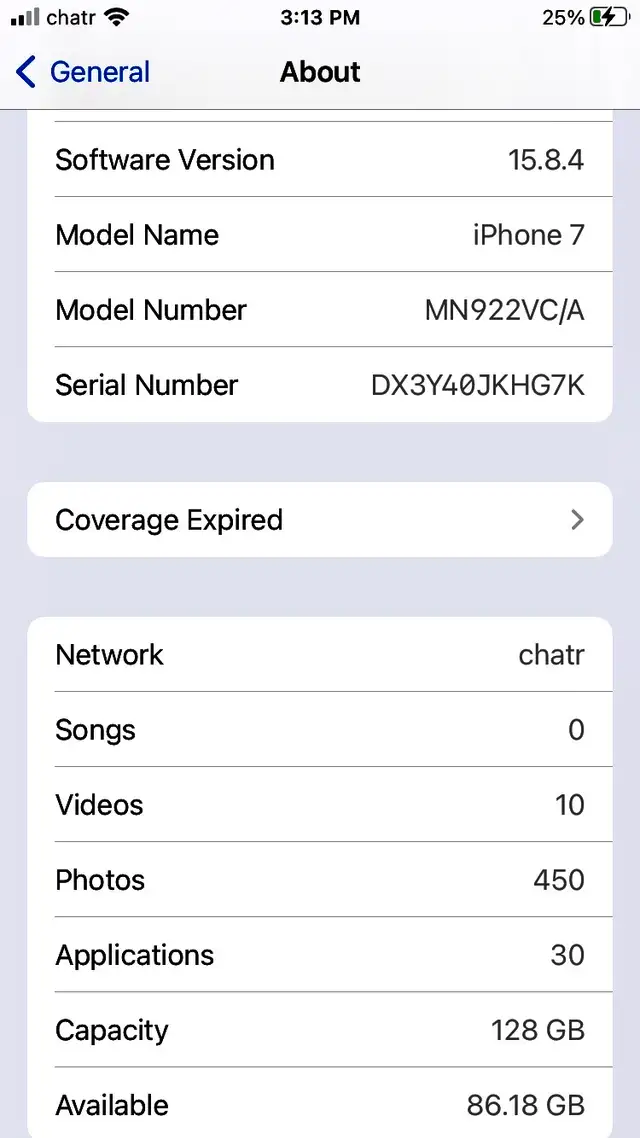Open the Coverage Expired row
This screenshot has height=1138, width=640.
(x=320, y=520)
